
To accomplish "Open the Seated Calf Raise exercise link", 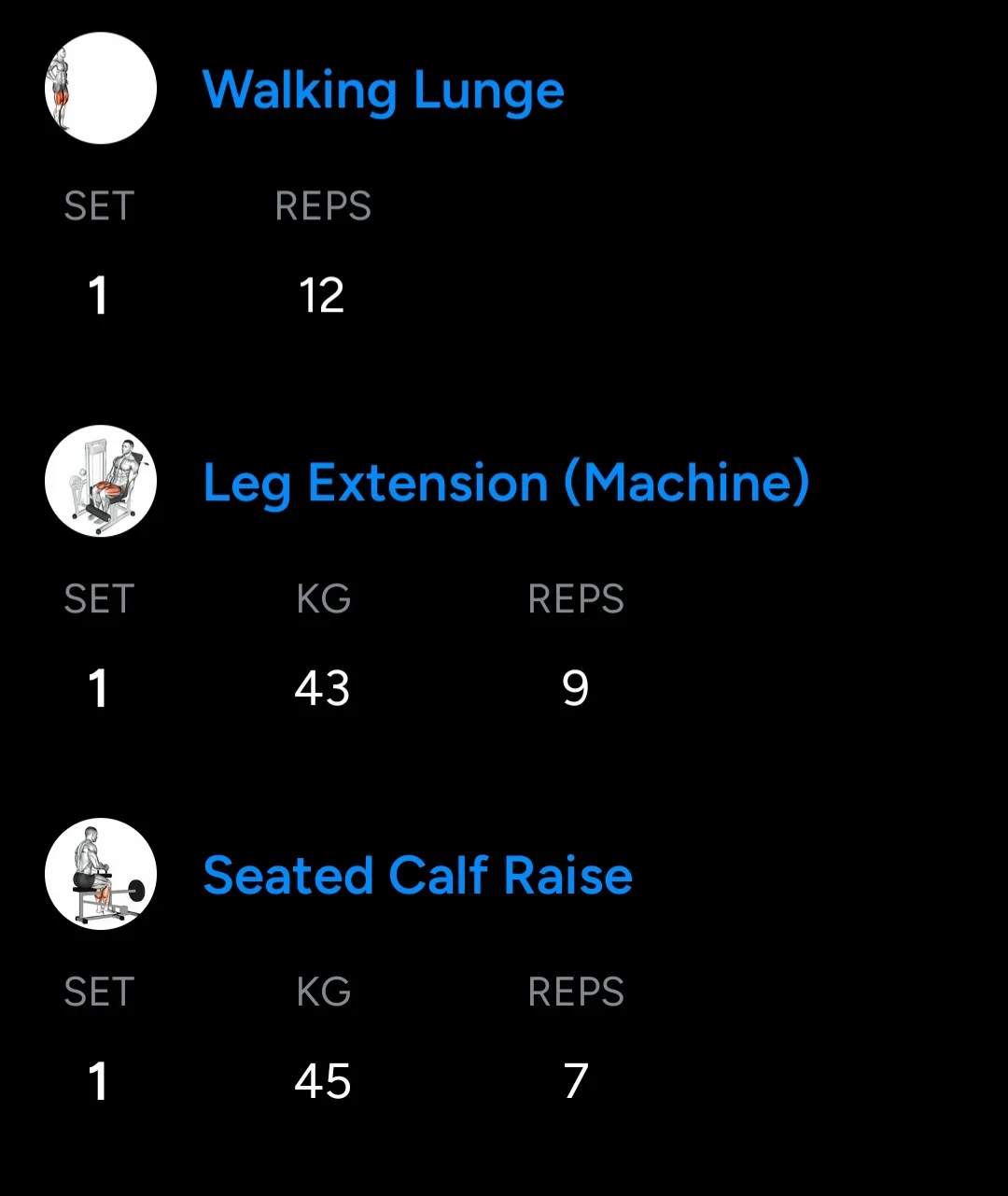I will point(417,876).
